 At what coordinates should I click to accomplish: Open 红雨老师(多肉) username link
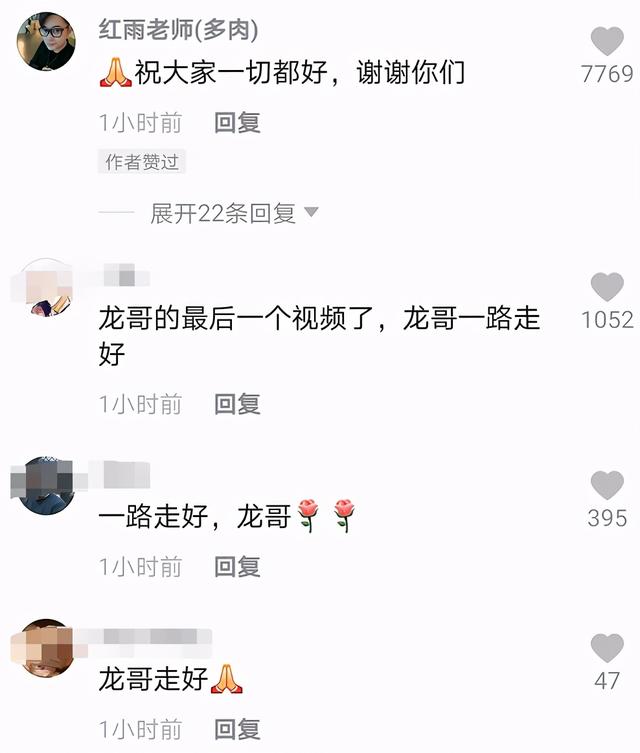click(178, 31)
